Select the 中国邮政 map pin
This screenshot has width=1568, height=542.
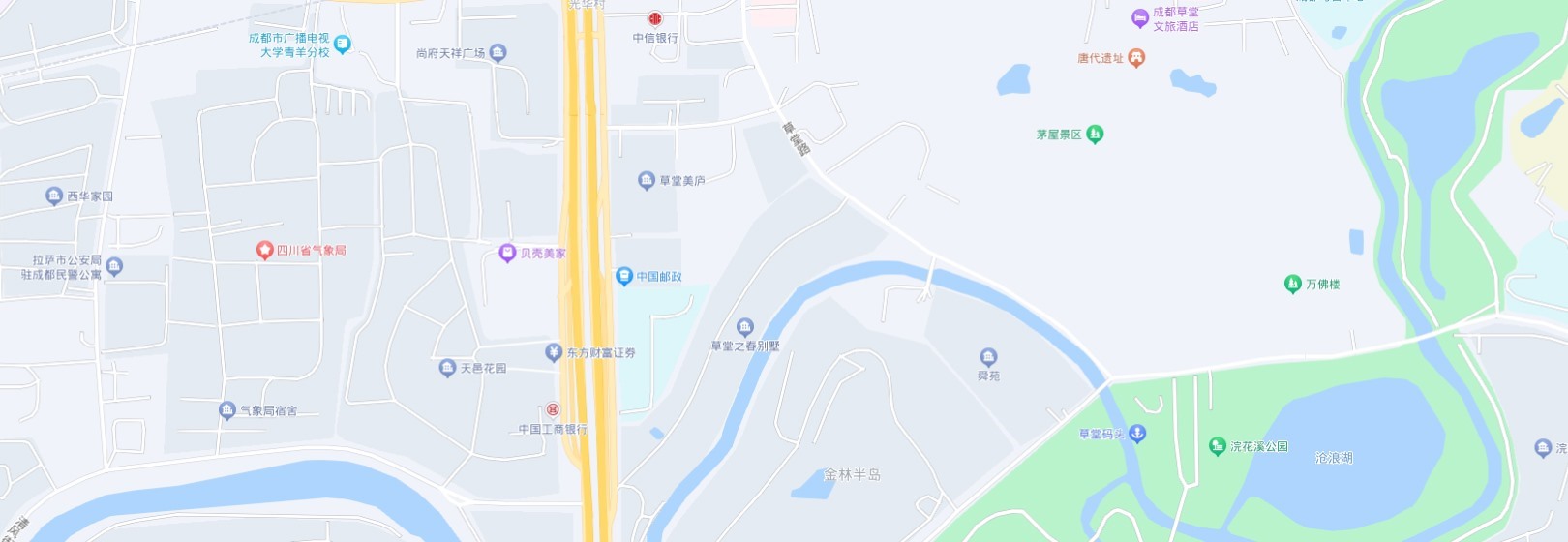pos(624,277)
